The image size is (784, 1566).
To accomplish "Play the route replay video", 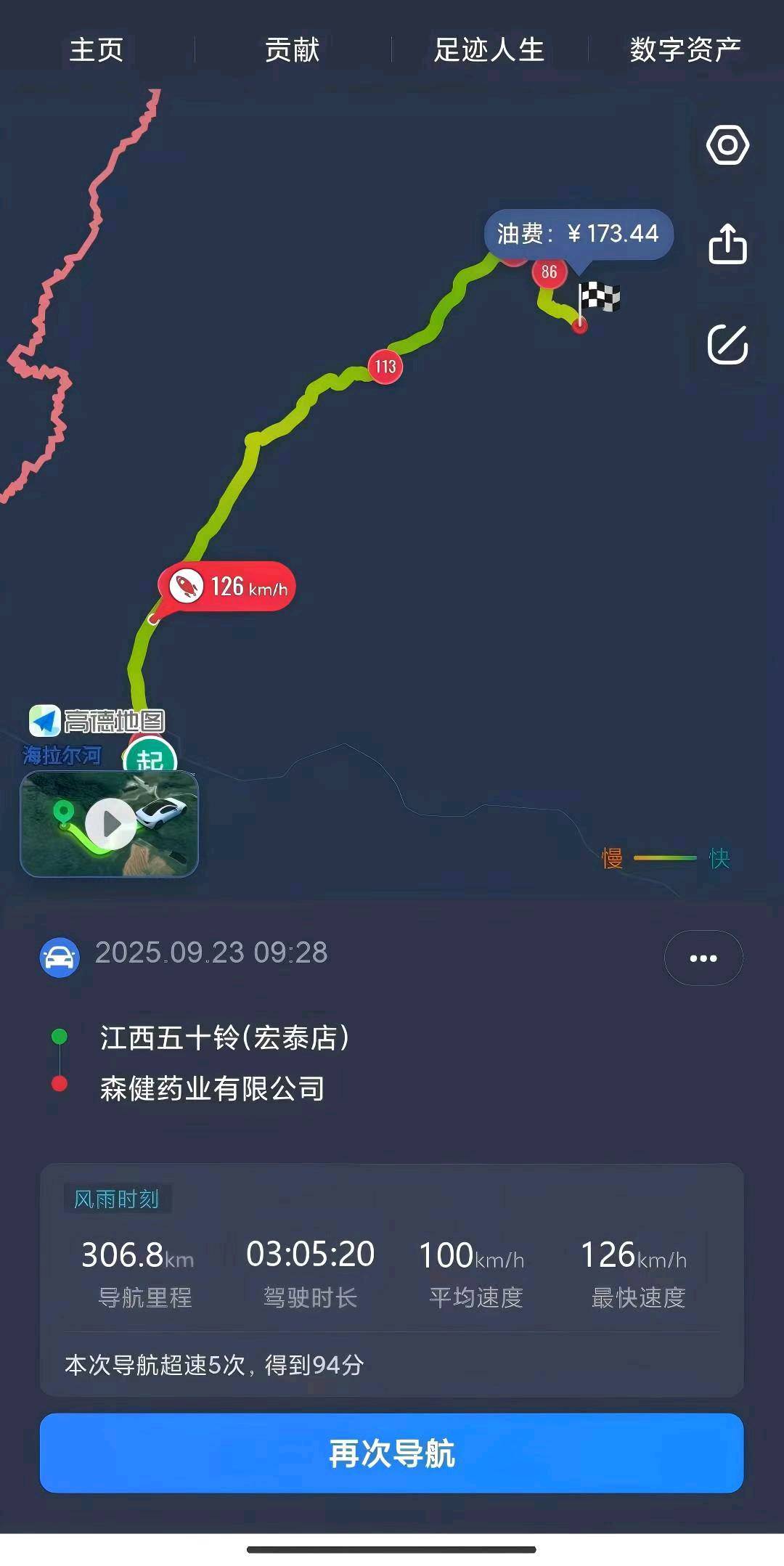I will pyautogui.click(x=110, y=823).
